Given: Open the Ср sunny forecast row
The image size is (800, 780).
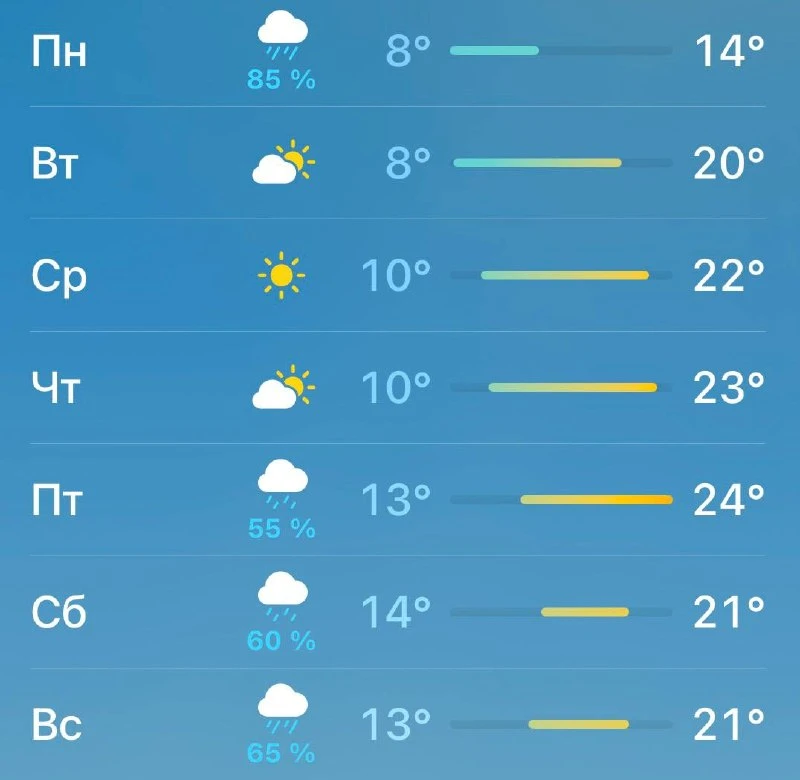Looking at the screenshot, I should 398,275.
